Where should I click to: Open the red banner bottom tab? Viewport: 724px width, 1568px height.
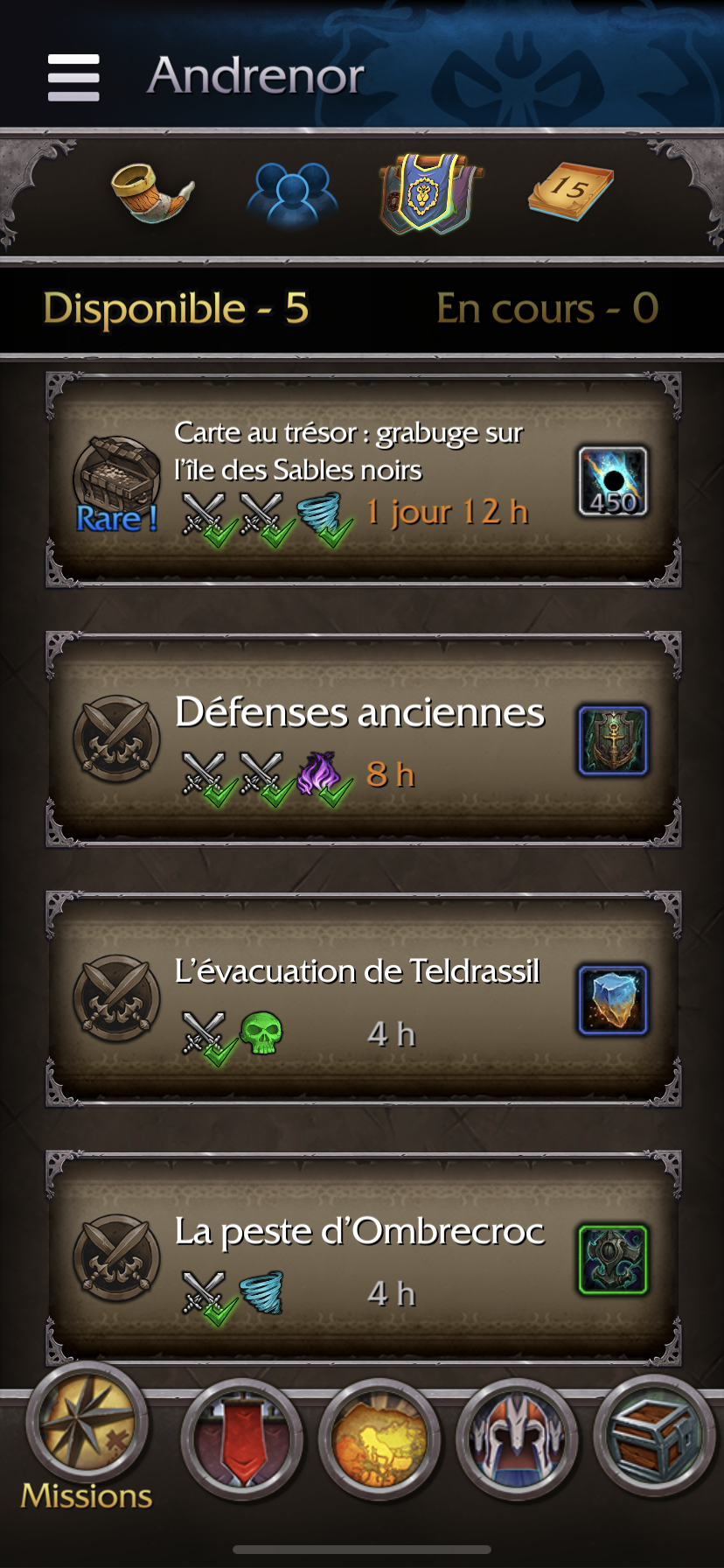[242, 1439]
